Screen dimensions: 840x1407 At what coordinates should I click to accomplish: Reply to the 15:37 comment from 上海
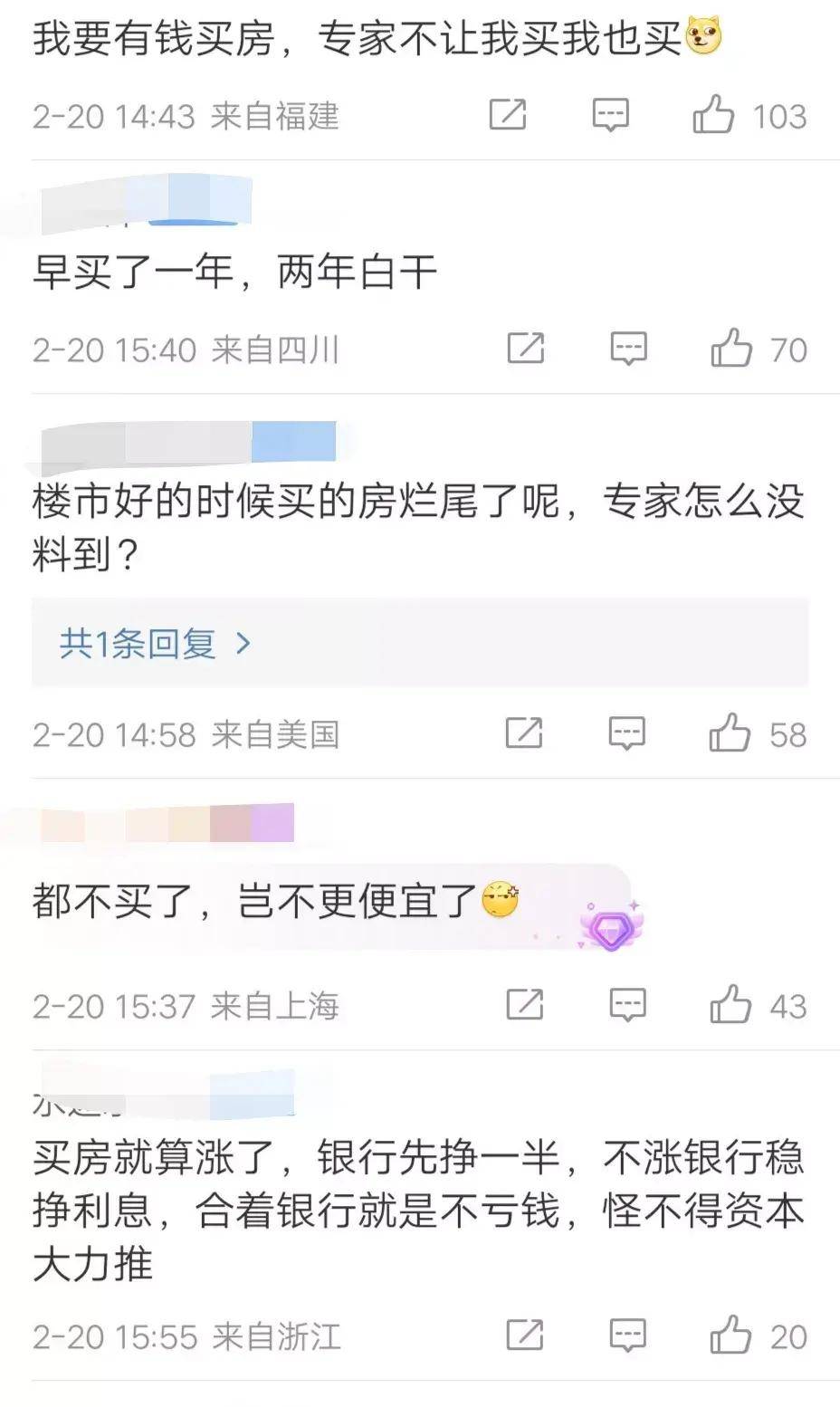point(626,1005)
